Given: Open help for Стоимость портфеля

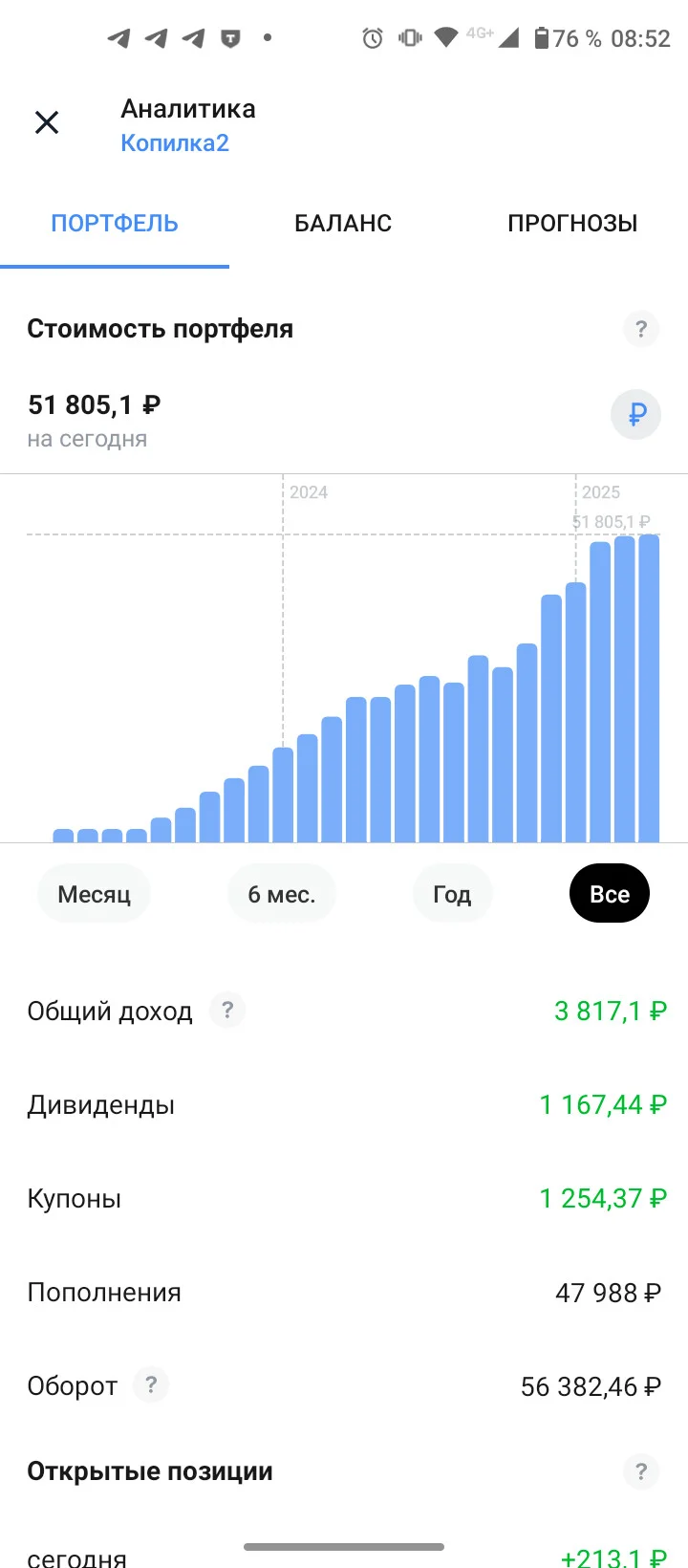Looking at the screenshot, I should pos(641,329).
